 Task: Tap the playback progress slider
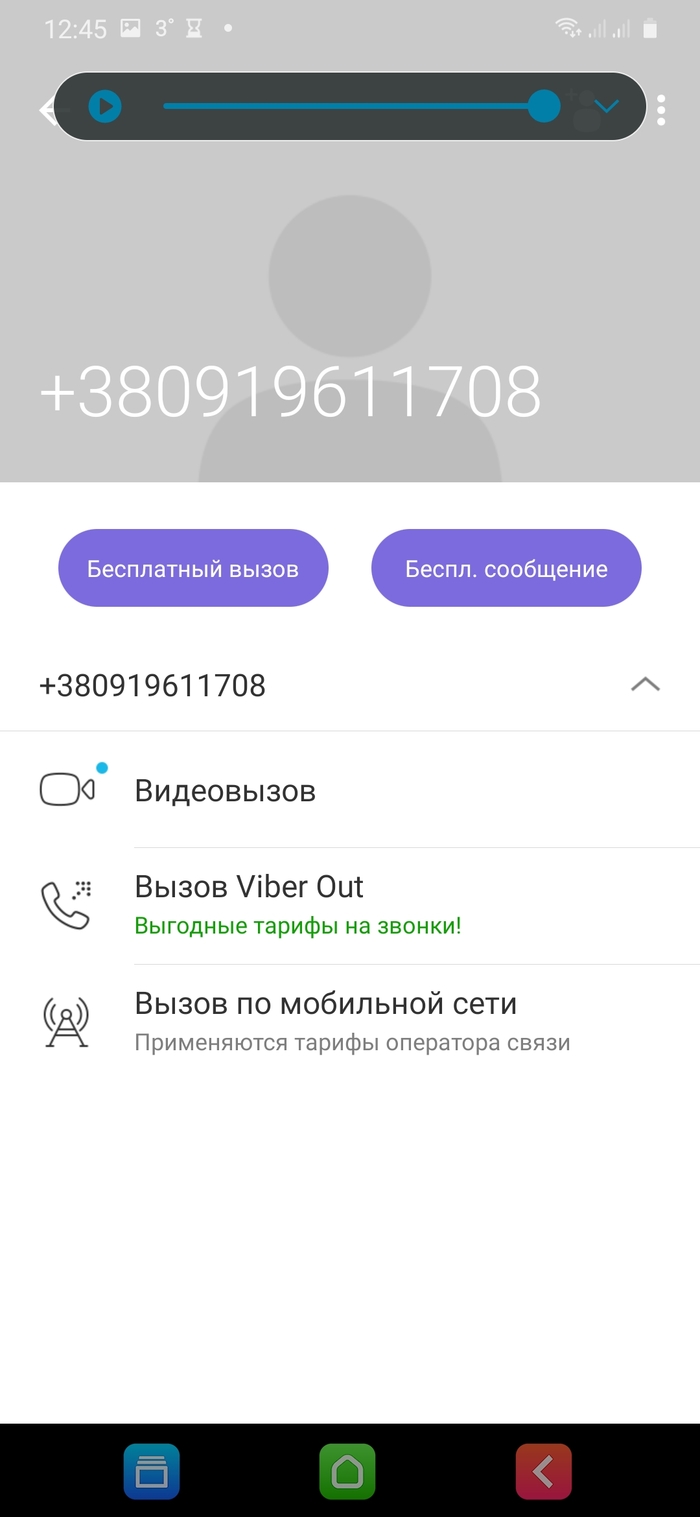point(350,106)
